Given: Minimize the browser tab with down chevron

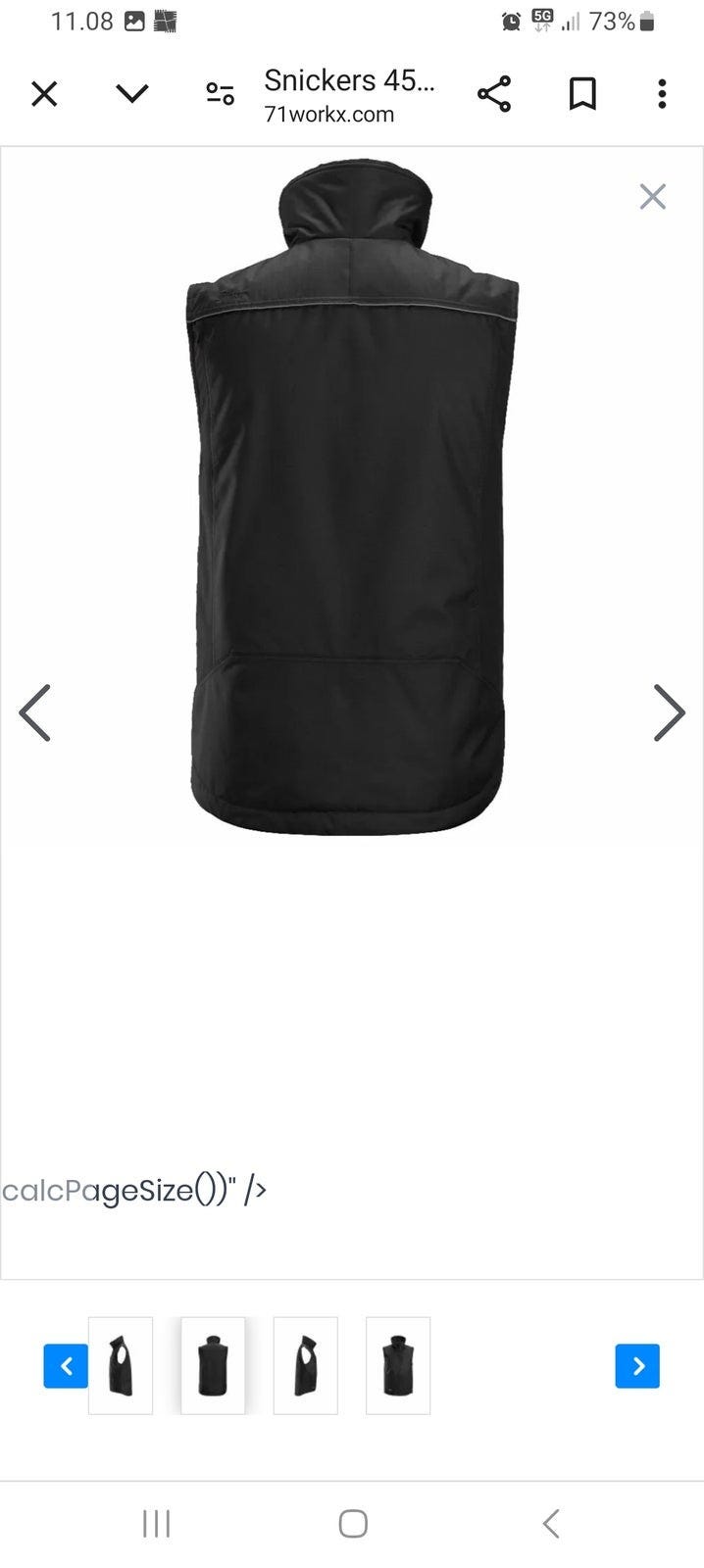Looking at the screenshot, I should coord(131,94).
